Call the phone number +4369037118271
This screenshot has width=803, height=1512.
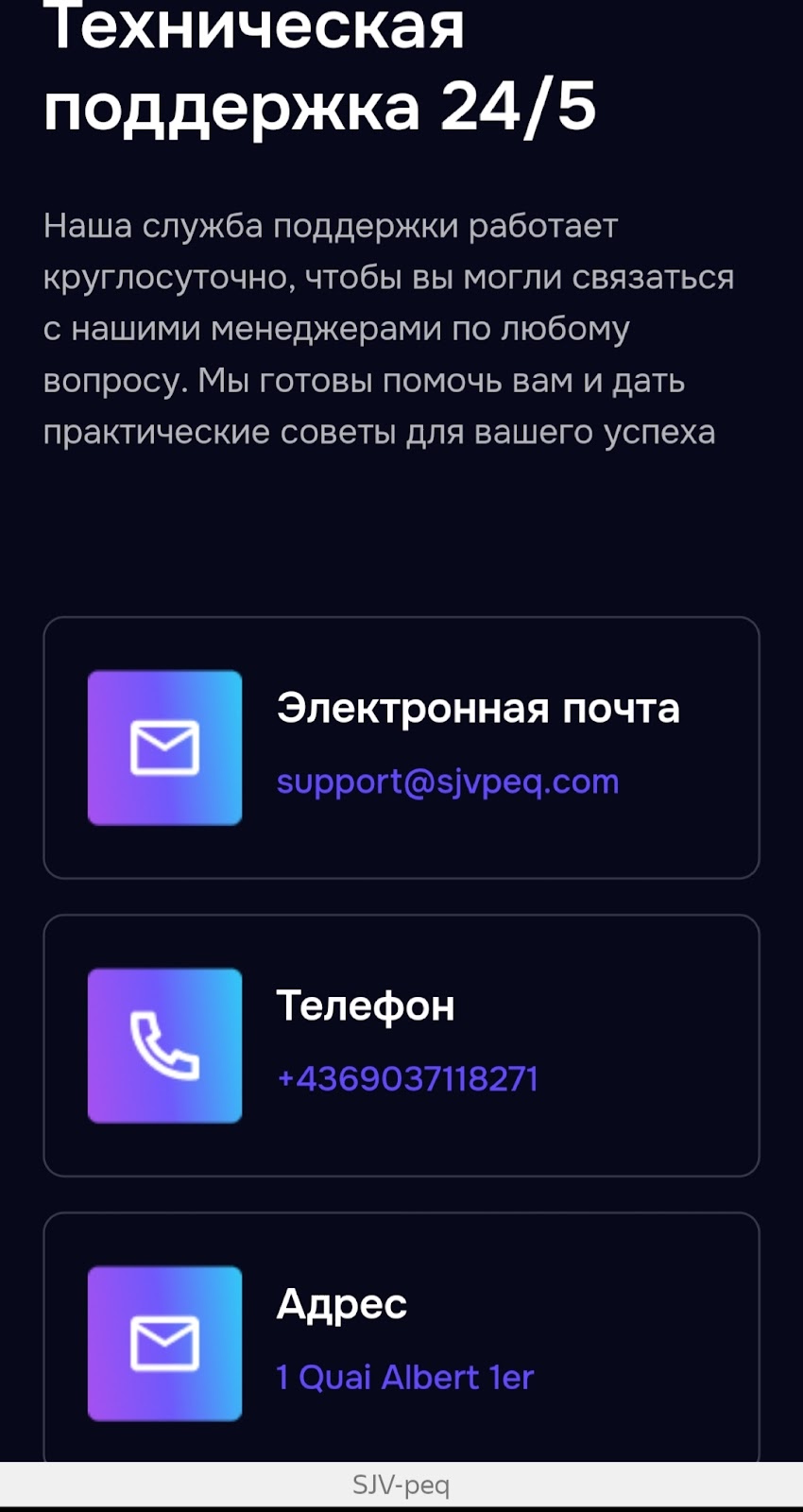[407, 1079]
